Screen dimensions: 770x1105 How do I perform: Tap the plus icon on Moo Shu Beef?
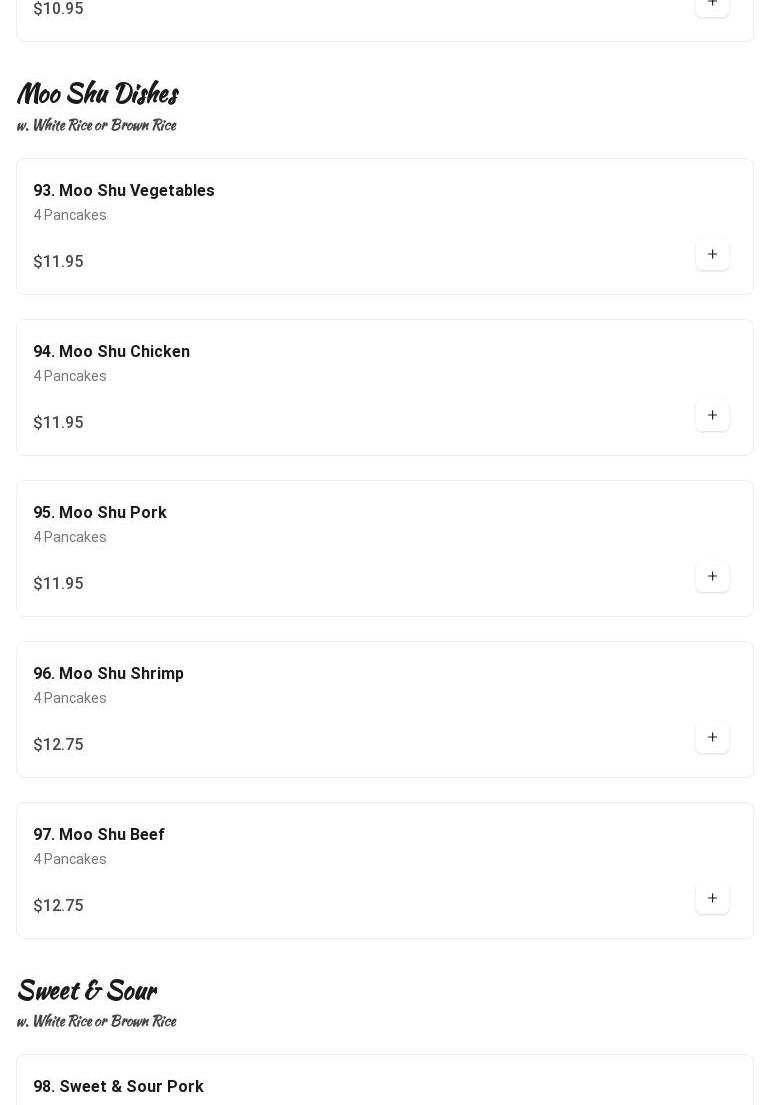coord(712,899)
